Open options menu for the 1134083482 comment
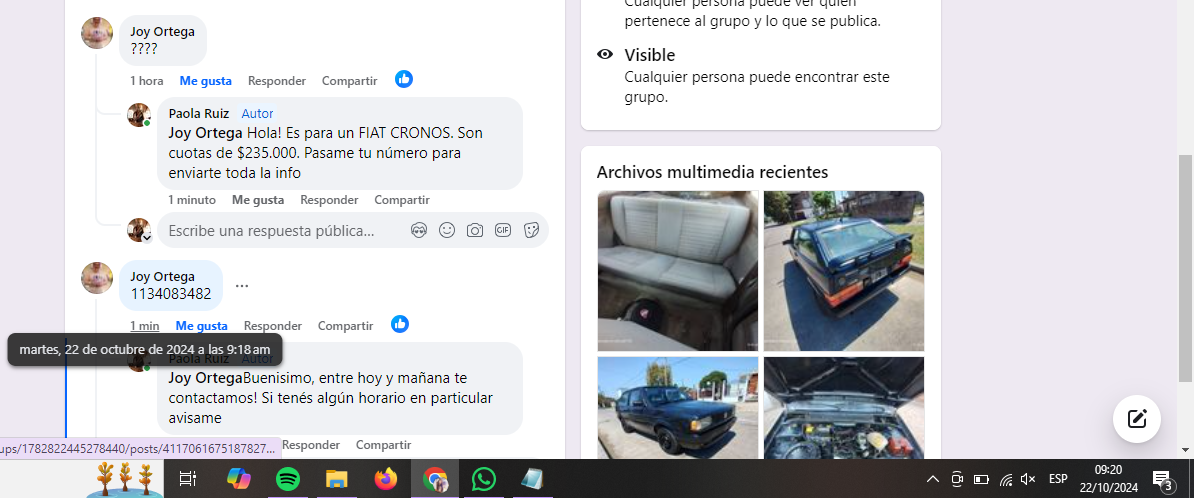Screen dimensions: 1194x498 coord(242,286)
